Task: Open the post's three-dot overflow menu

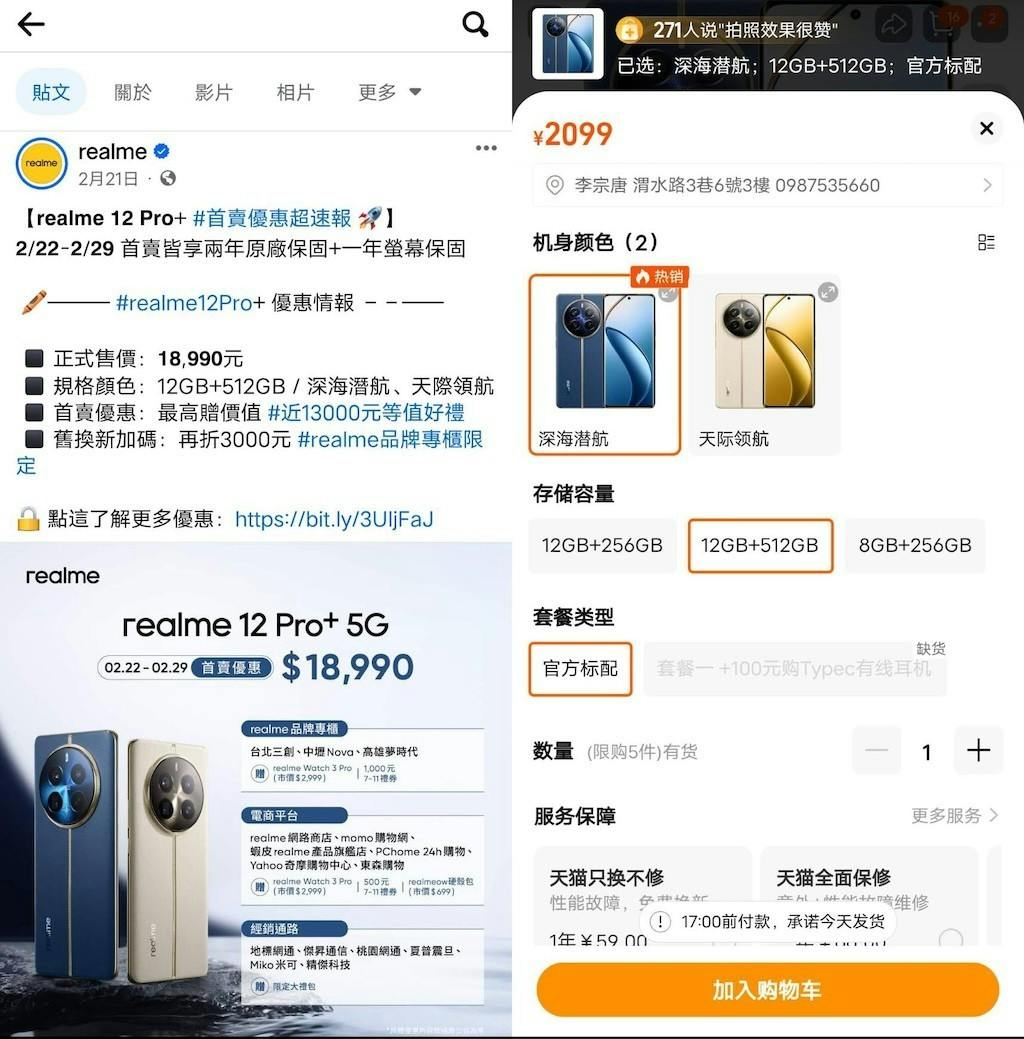Action: point(486,149)
